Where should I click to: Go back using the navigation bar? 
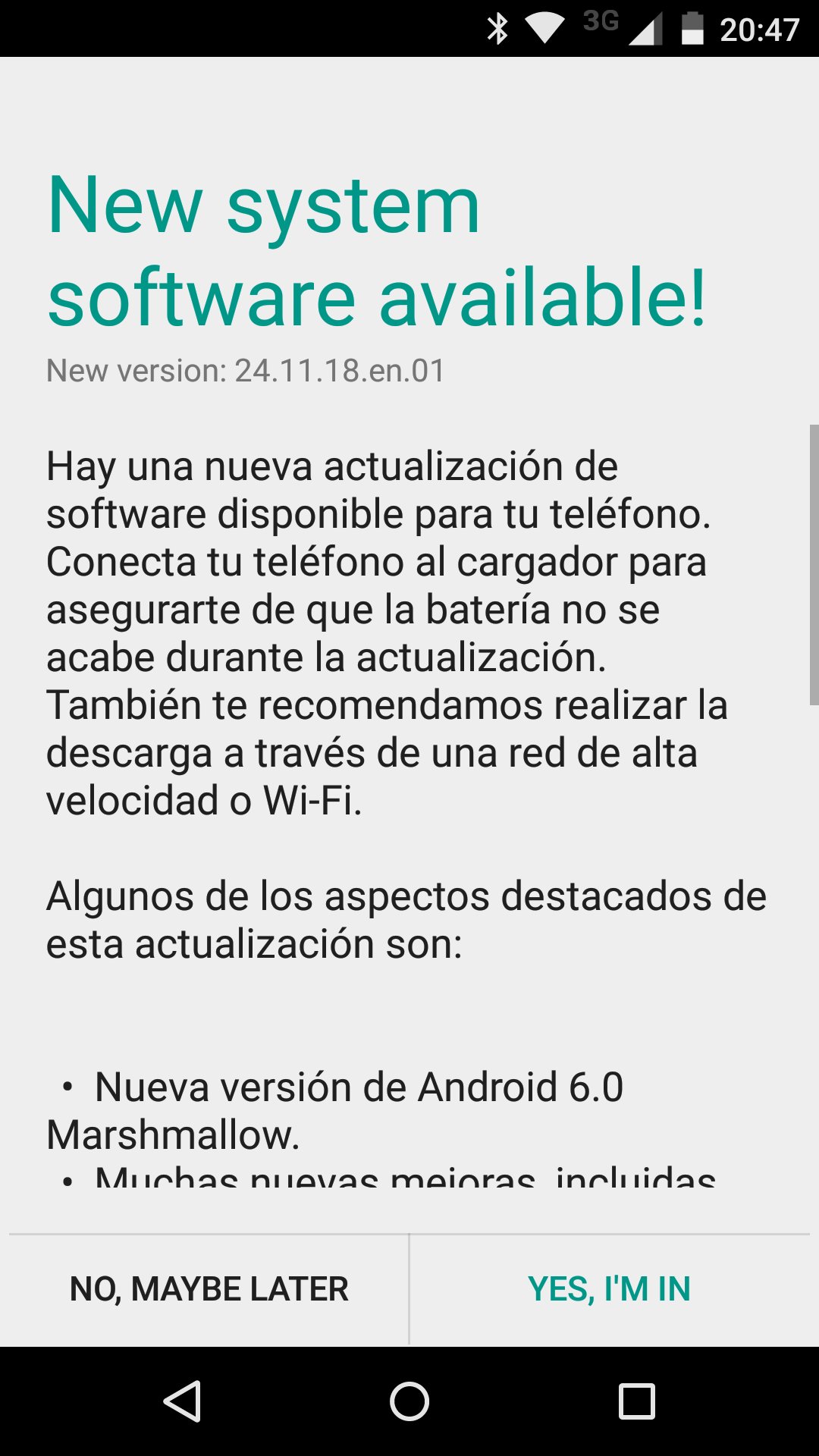click(x=182, y=1401)
